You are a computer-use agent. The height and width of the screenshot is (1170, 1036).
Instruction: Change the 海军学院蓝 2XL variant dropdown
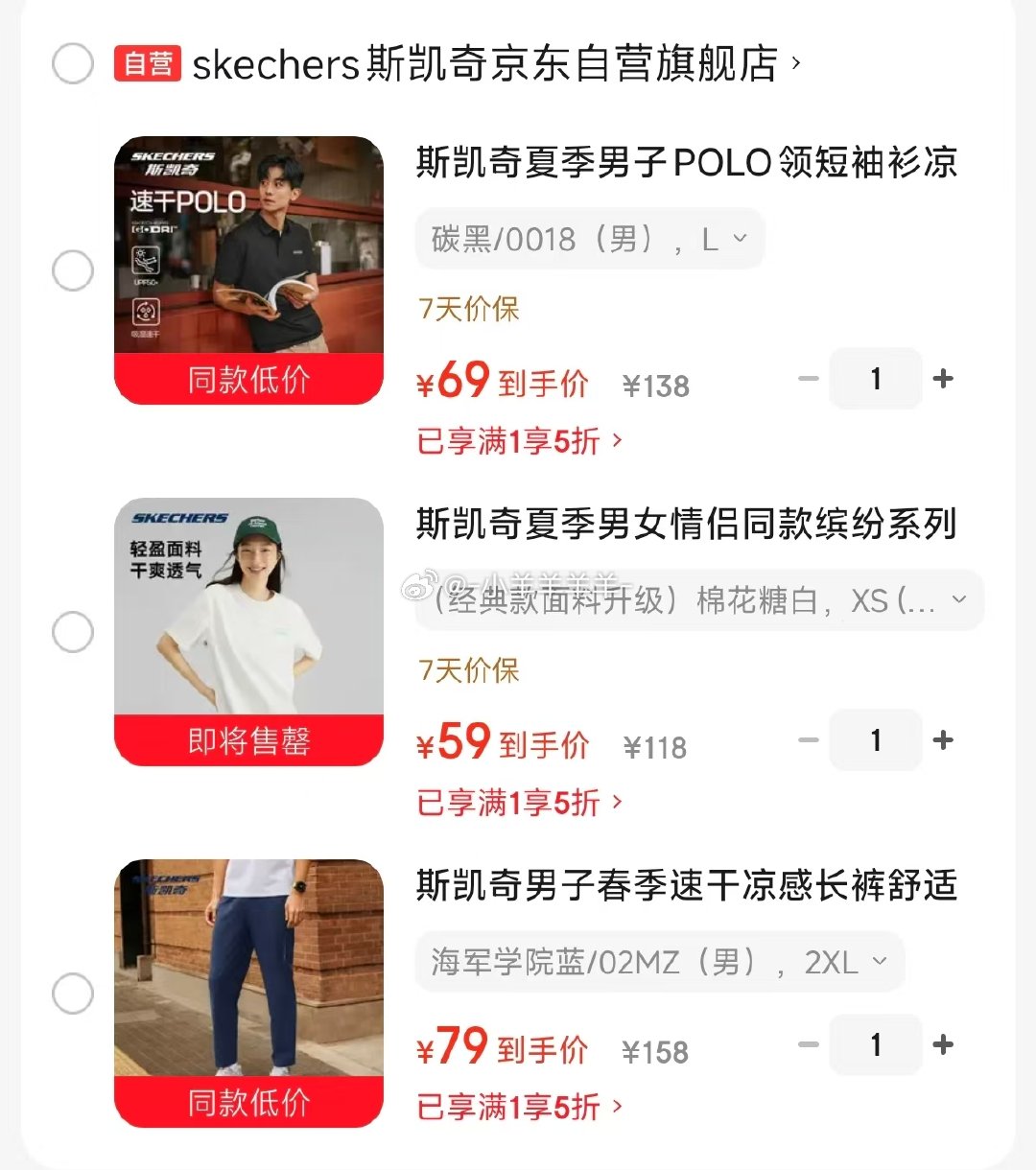point(660,962)
